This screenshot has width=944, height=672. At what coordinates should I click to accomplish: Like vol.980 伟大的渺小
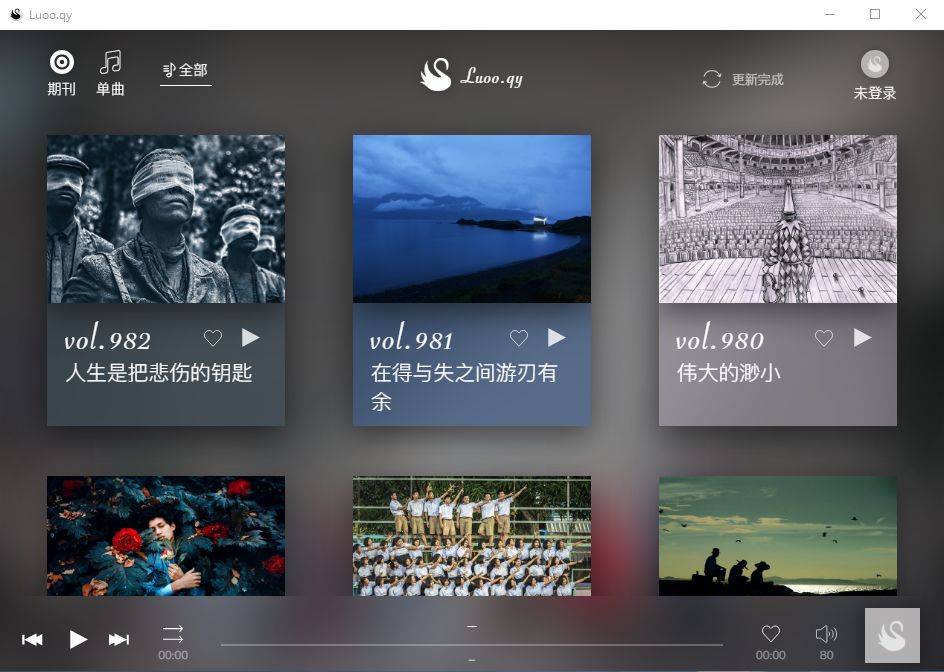824,338
